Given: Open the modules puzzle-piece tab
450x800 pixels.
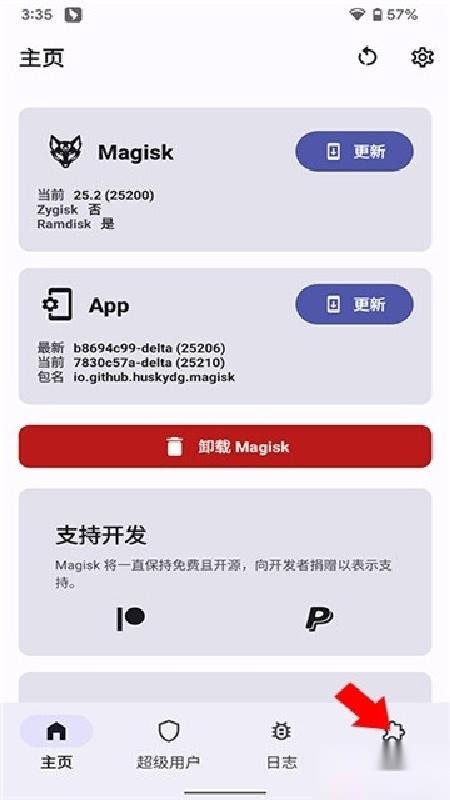Looking at the screenshot, I should [394, 733].
